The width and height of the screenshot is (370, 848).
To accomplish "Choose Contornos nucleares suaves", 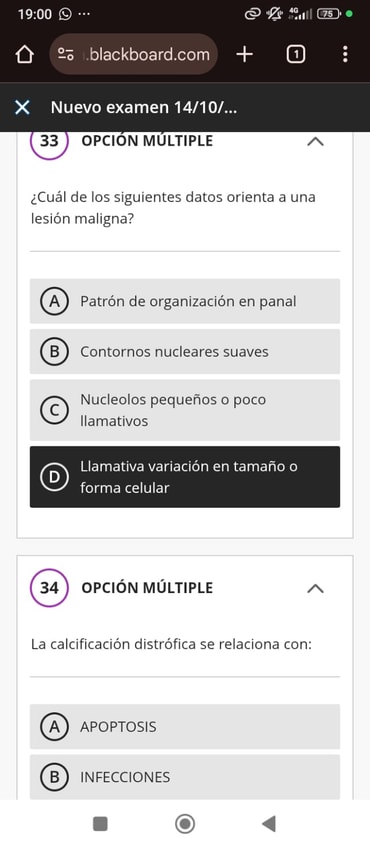I will coord(185,352).
